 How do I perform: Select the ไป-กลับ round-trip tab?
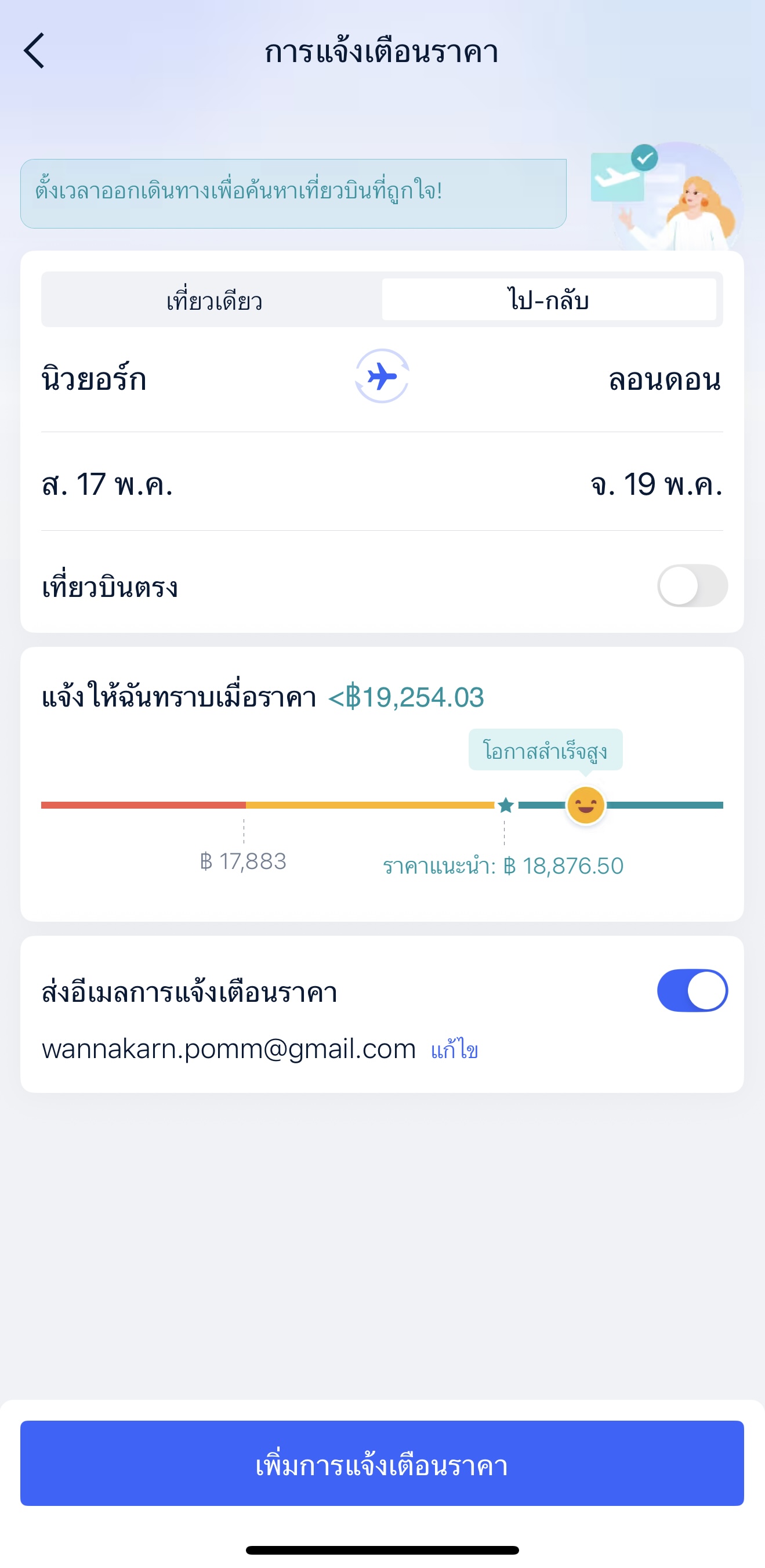(x=549, y=299)
